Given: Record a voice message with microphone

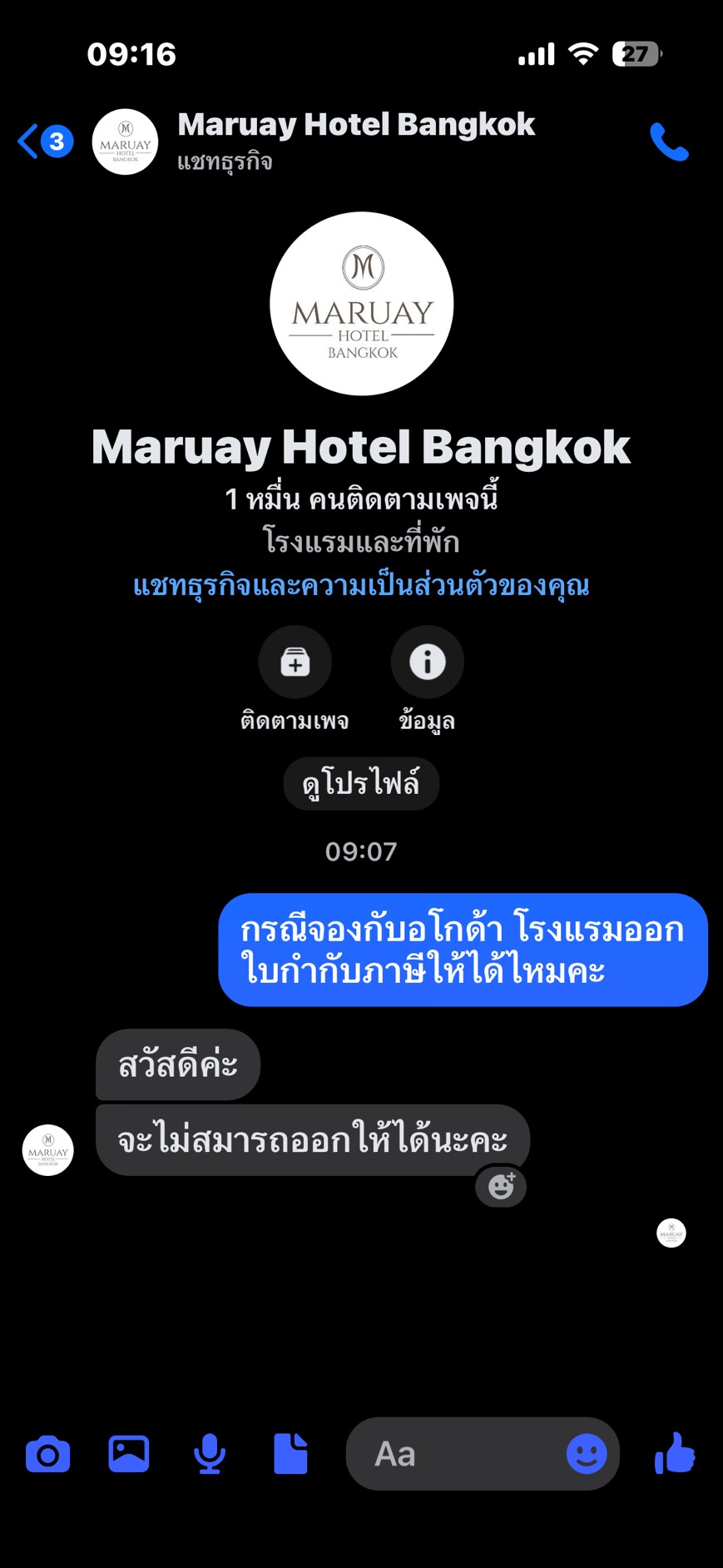Looking at the screenshot, I should [x=210, y=1454].
